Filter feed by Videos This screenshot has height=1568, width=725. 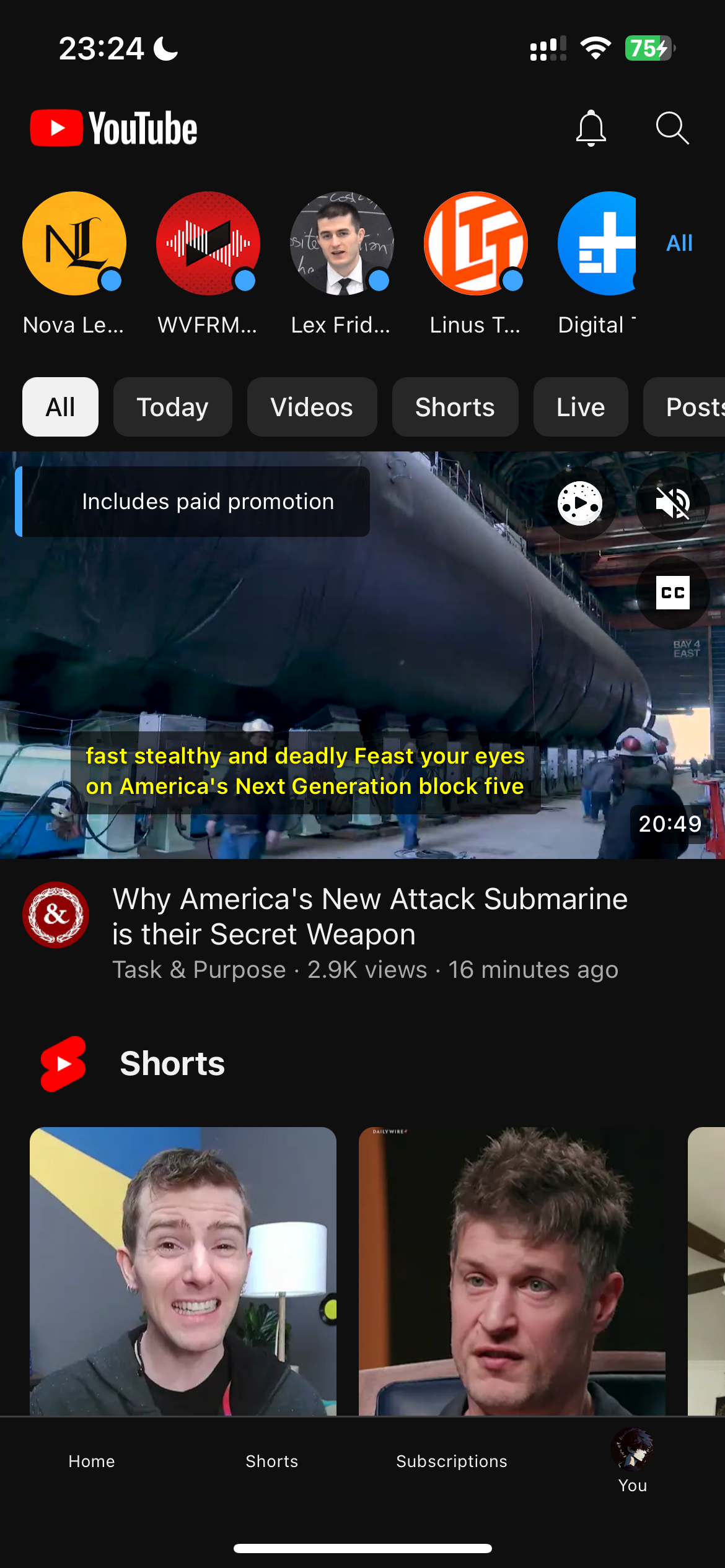(x=312, y=407)
